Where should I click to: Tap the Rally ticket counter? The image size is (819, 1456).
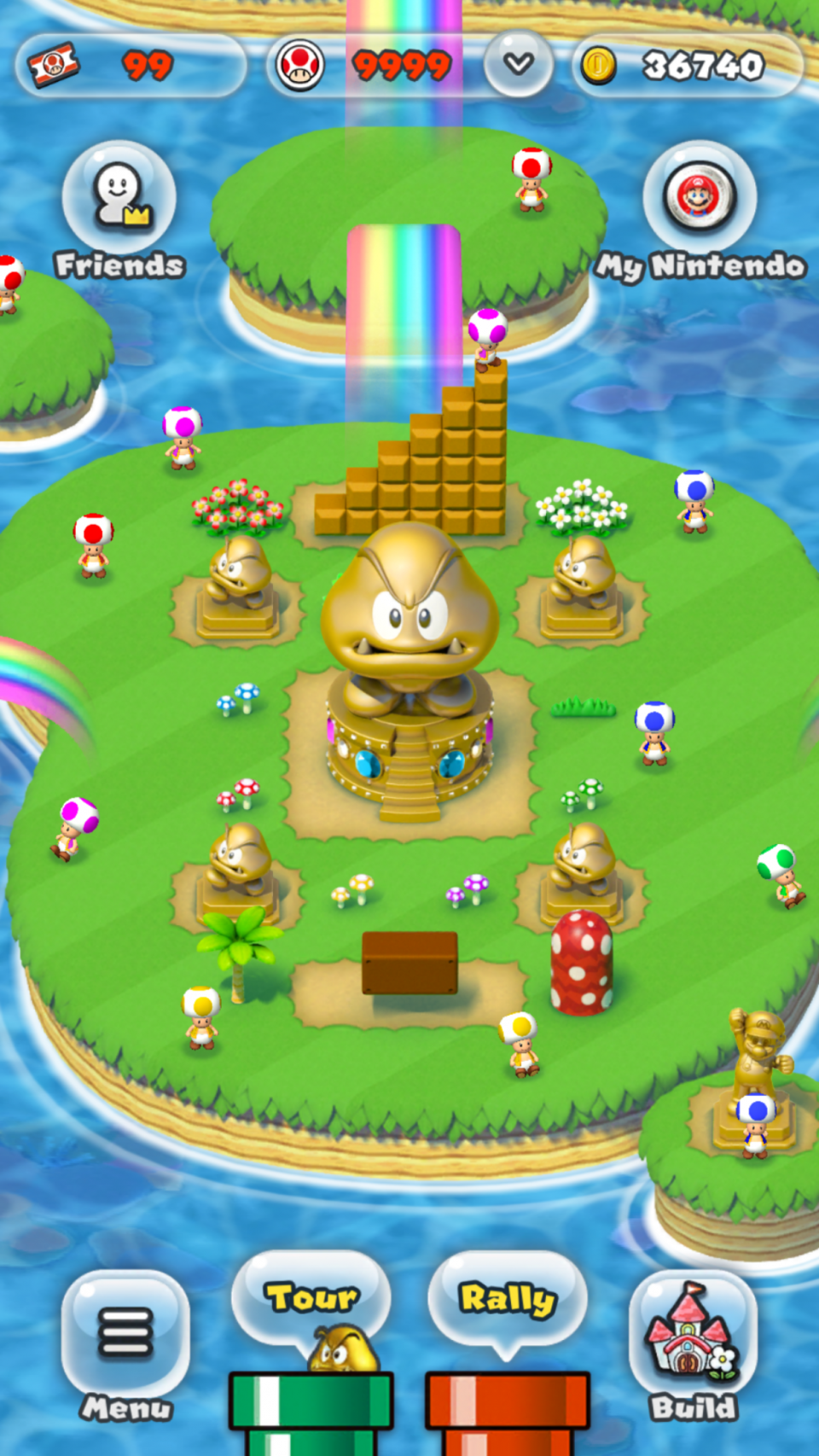point(128,65)
